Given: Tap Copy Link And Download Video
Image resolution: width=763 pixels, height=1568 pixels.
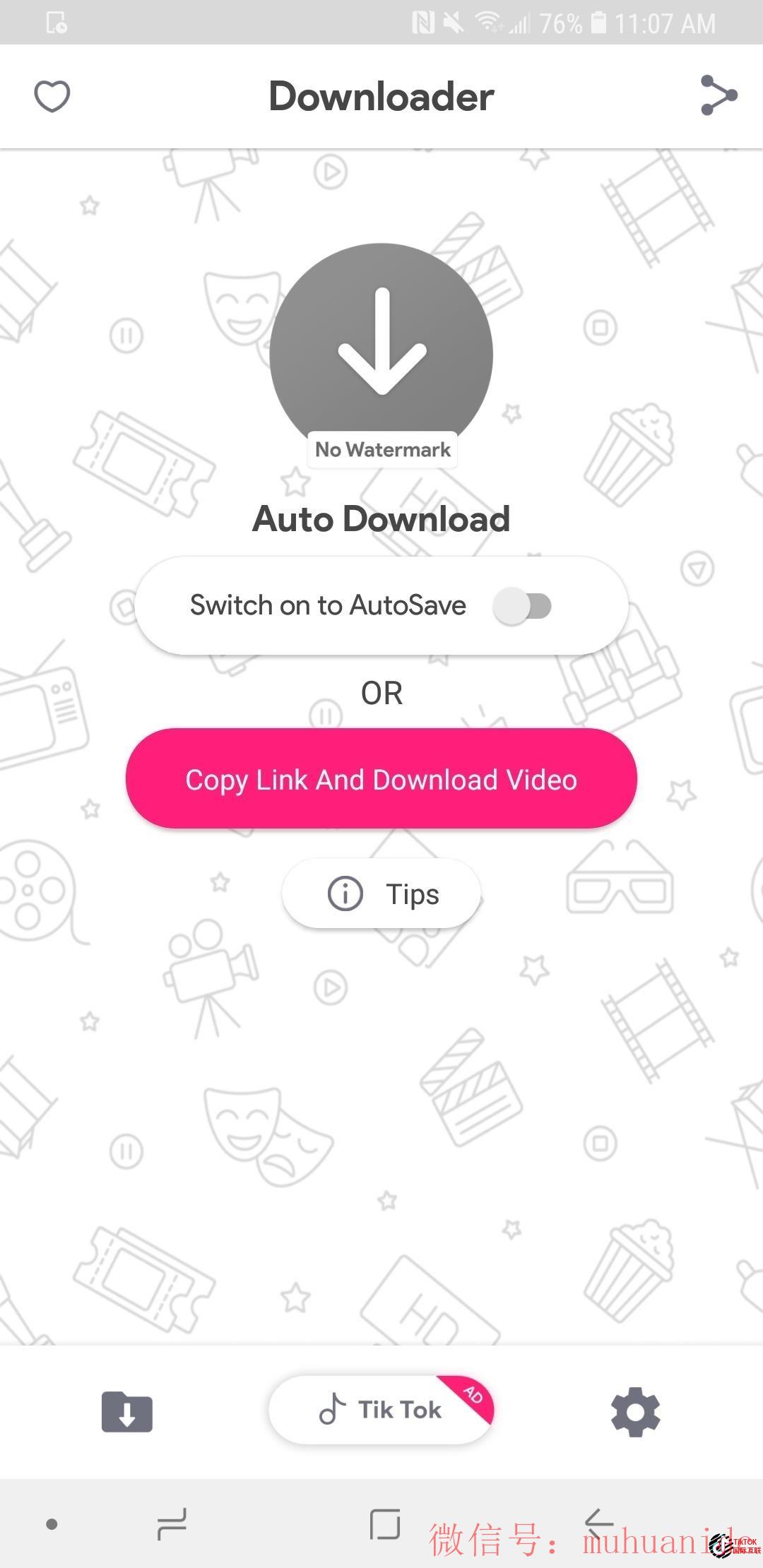Looking at the screenshot, I should [x=381, y=779].
